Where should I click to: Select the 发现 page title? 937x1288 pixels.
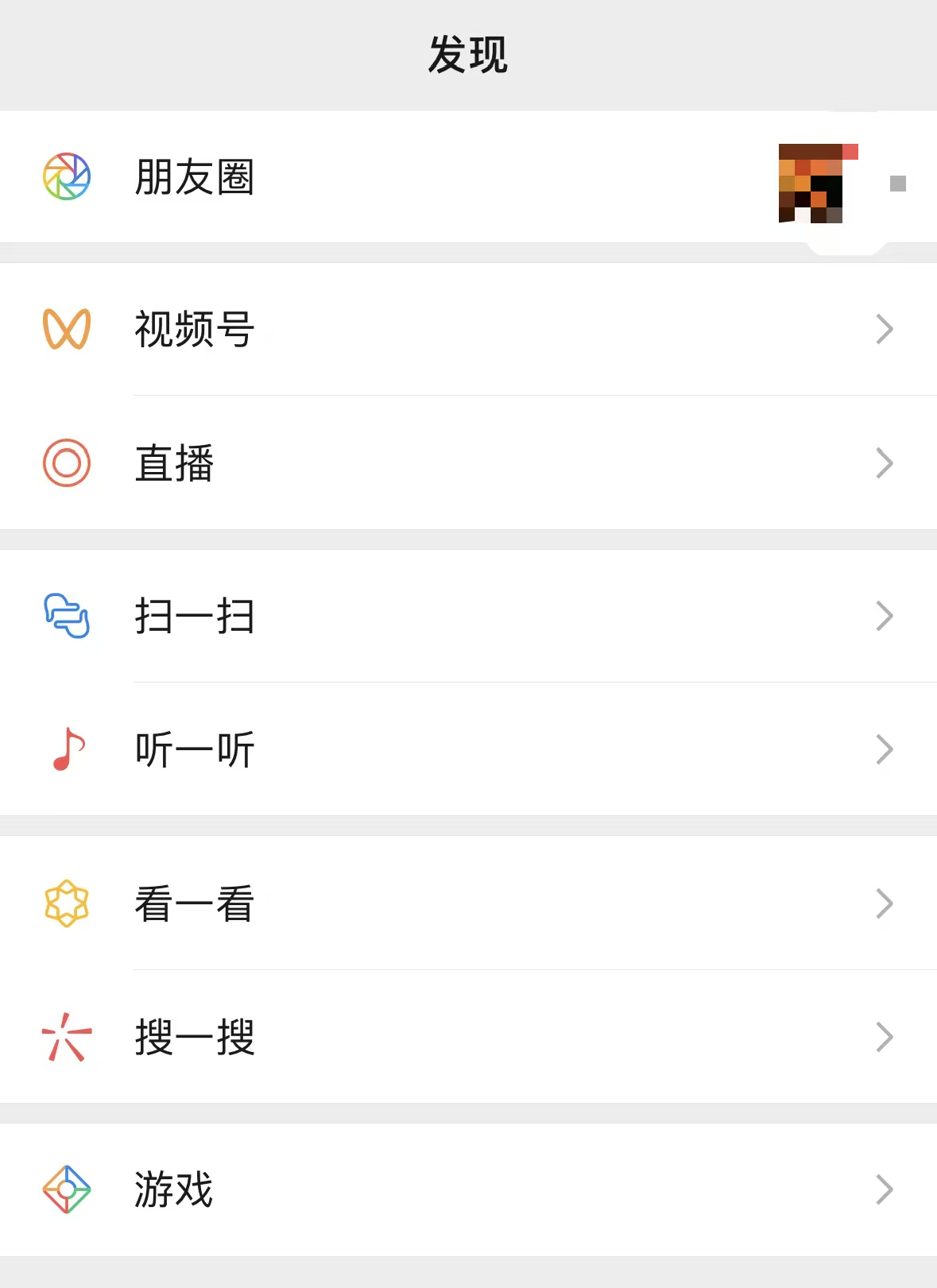468,52
